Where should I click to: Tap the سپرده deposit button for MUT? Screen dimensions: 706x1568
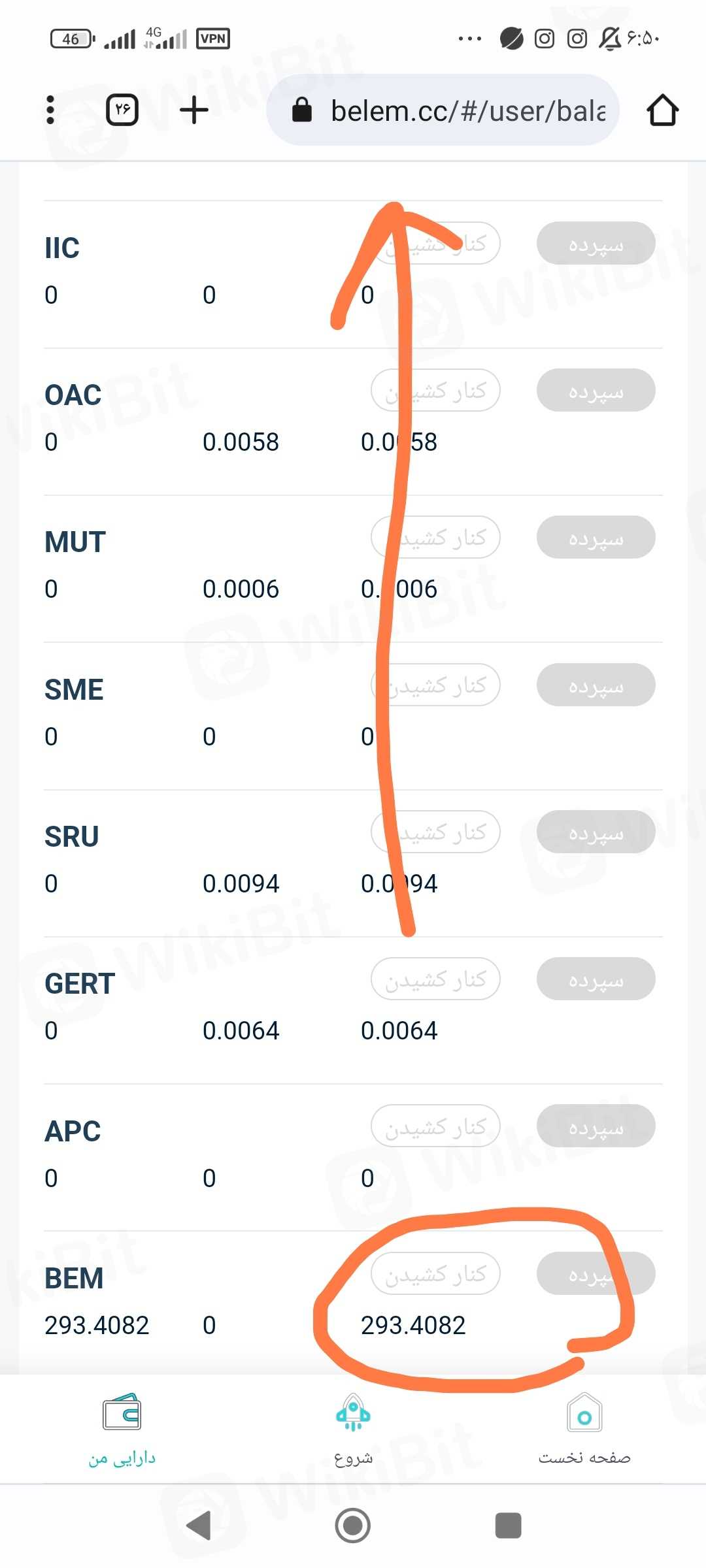point(596,538)
